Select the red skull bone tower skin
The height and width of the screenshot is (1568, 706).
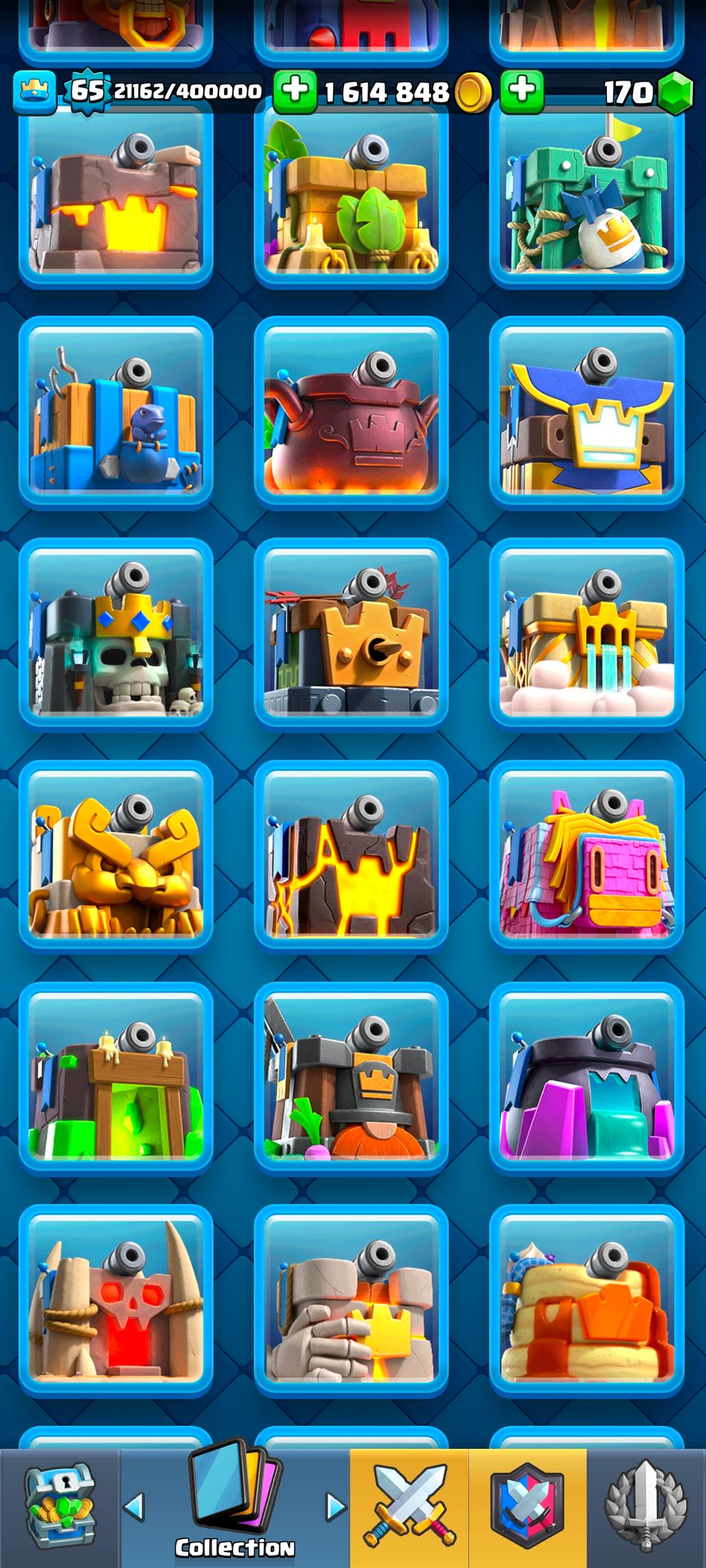[x=115, y=1300]
